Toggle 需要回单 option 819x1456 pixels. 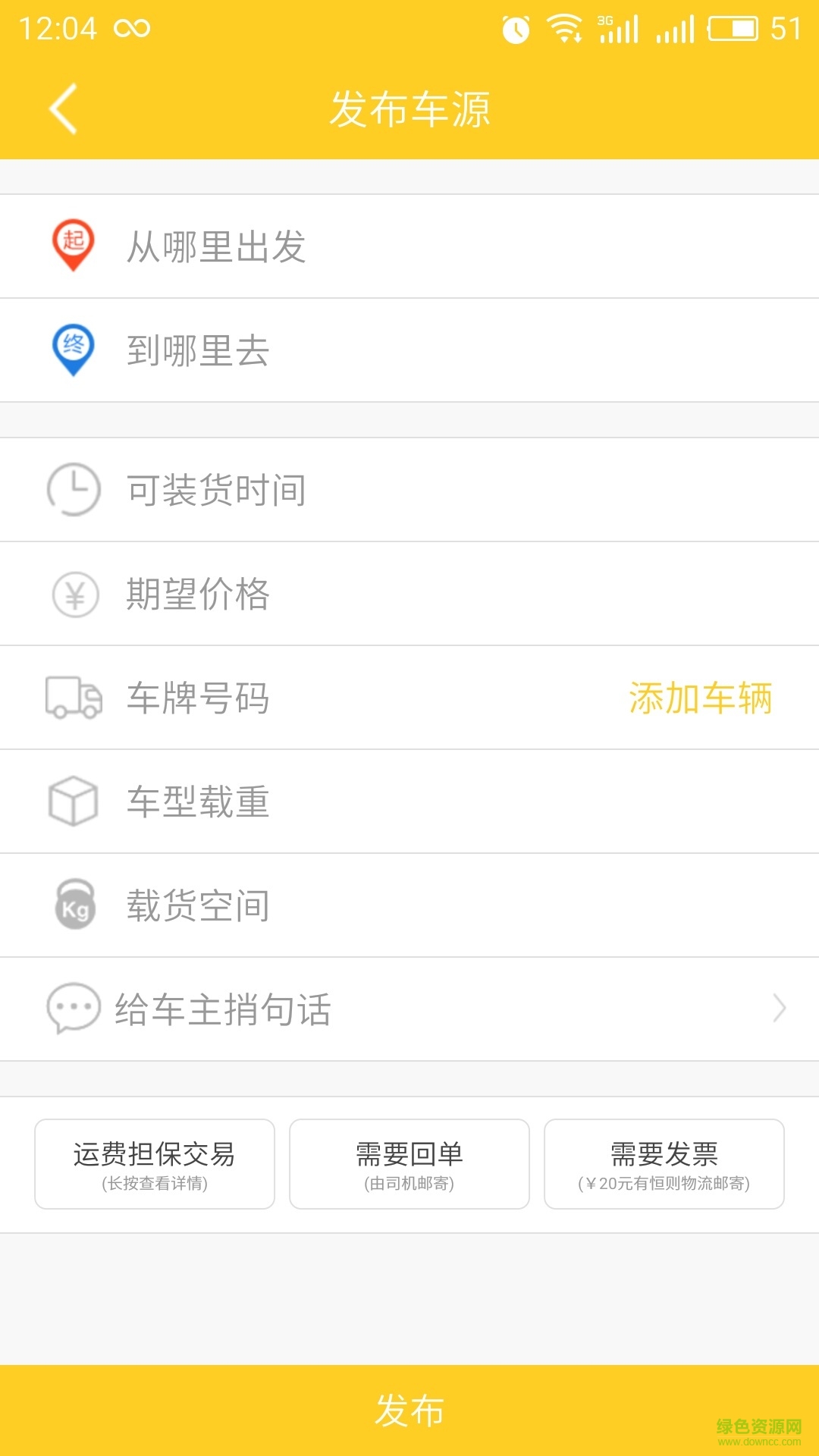tap(409, 1164)
